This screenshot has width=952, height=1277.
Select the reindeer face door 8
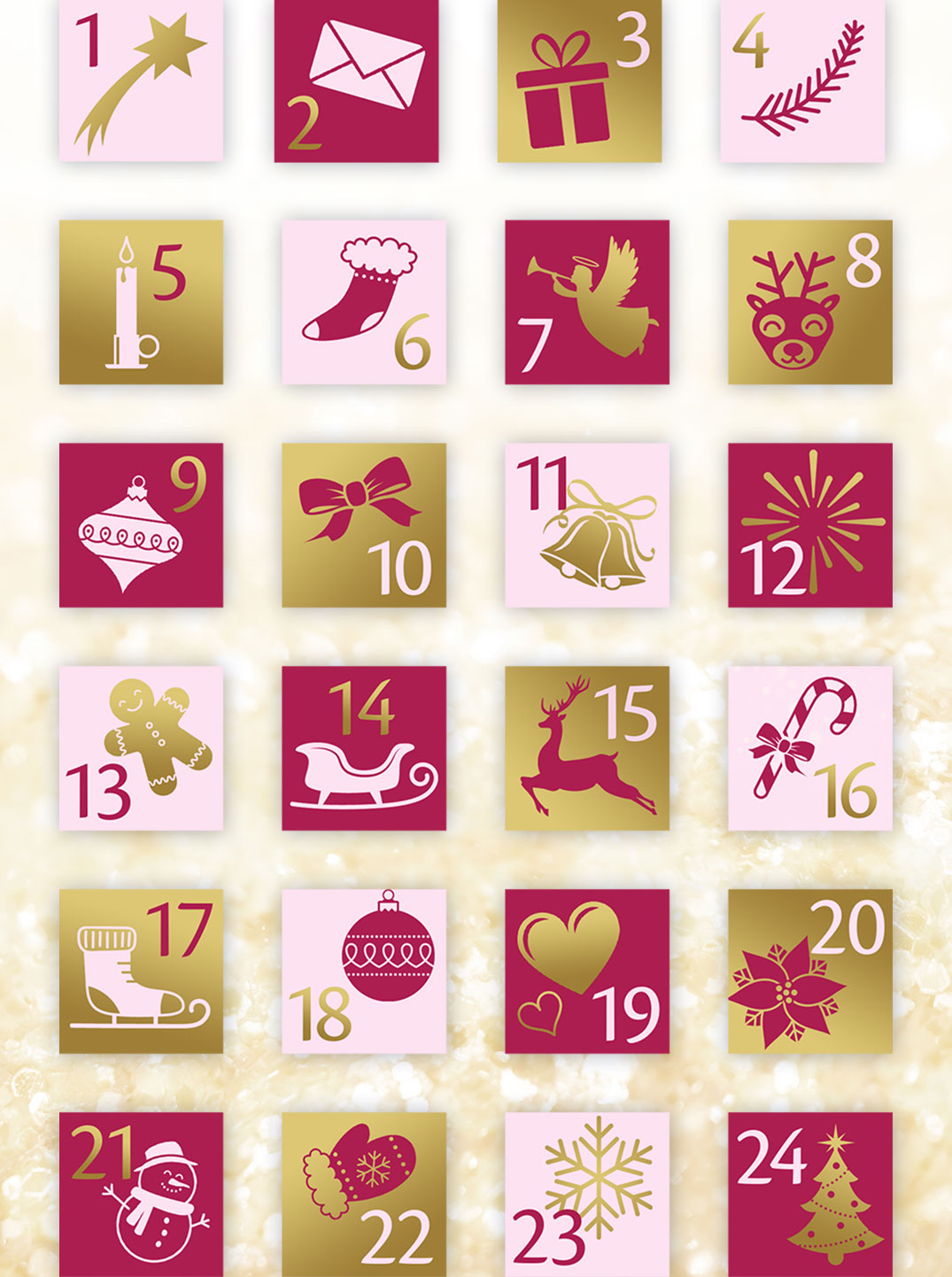(x=810, y=302)
